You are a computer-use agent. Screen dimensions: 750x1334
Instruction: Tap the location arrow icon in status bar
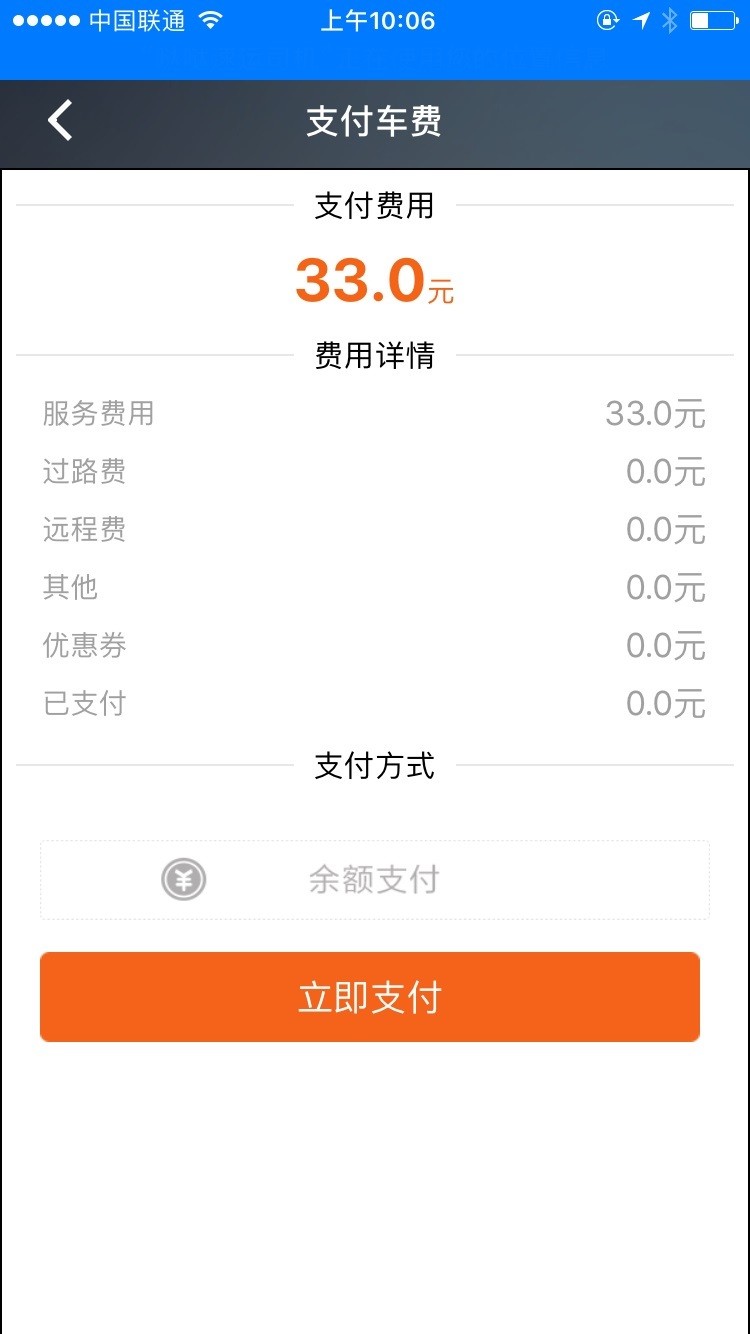click(x=641, y=18)
